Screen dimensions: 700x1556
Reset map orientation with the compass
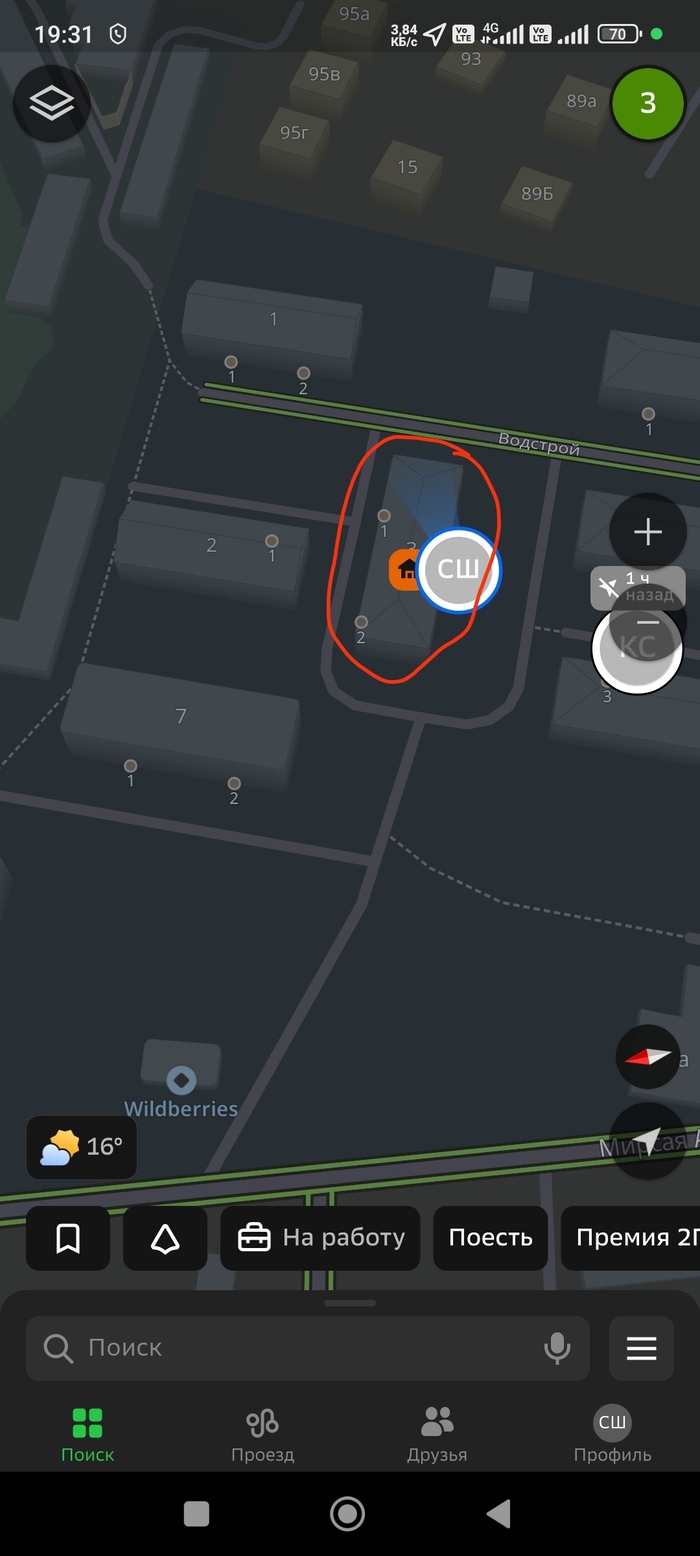[x=648, y=1057]
